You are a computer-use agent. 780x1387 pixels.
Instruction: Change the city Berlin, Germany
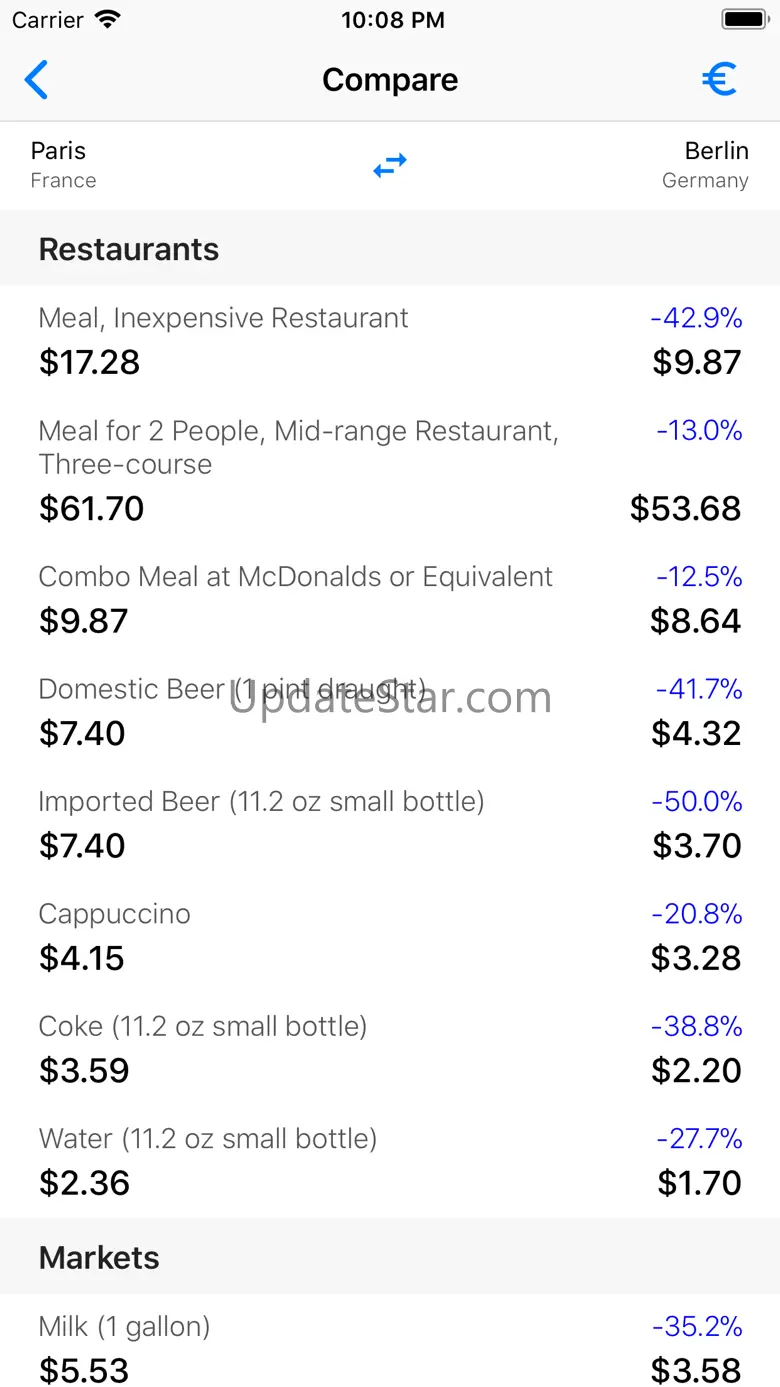[706, 165]
